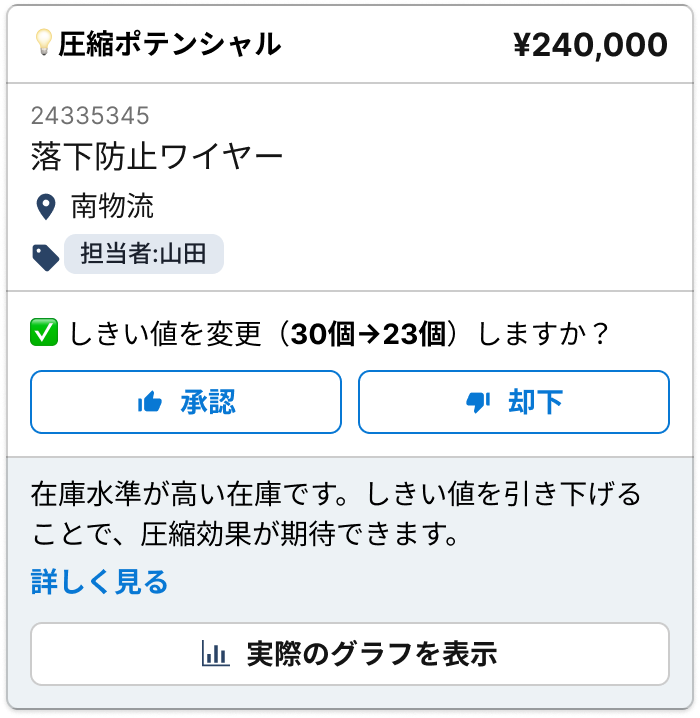Open the 詳しく見る link
Image resolution: width=700 pixels, height=718 pixels.
99,582
